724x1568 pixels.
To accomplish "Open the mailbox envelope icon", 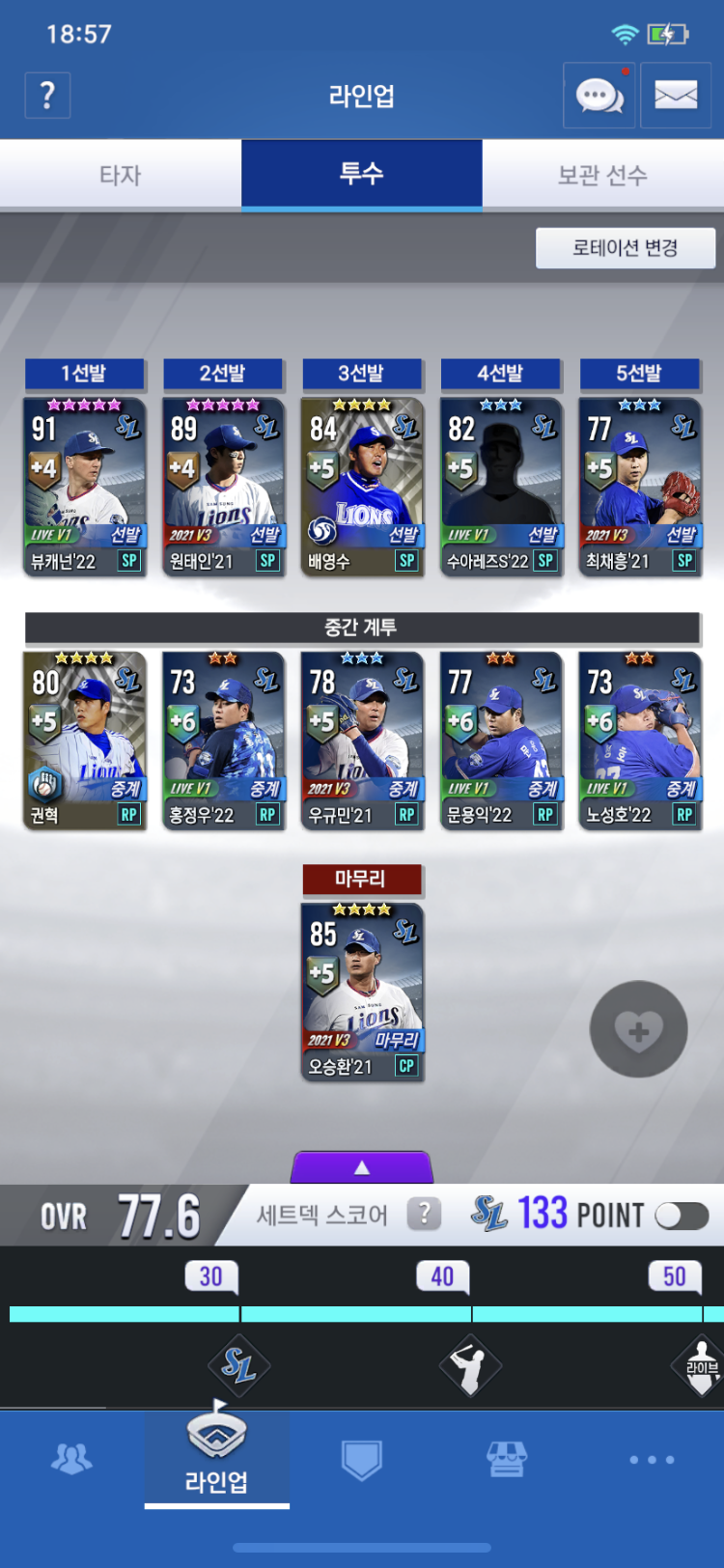I will pos(676,96).
